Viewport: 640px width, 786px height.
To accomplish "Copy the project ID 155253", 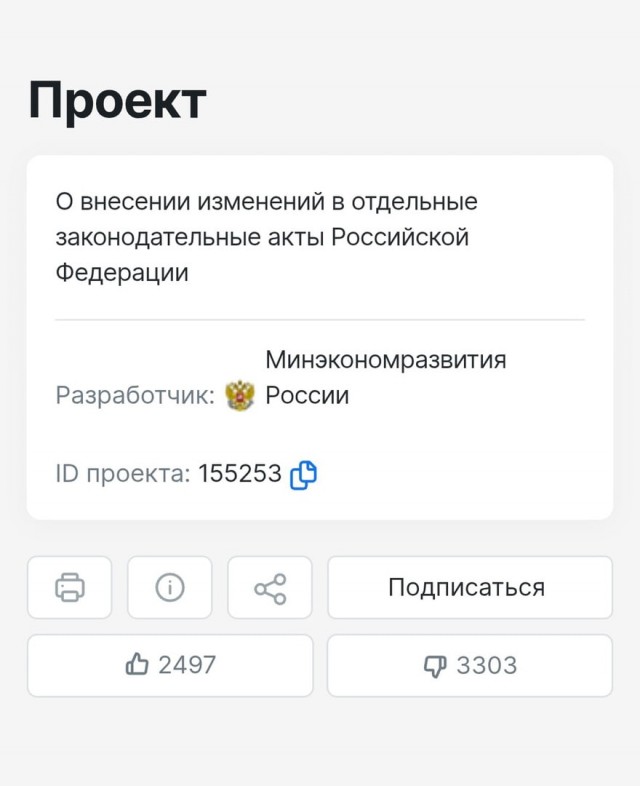I will 303,475.
